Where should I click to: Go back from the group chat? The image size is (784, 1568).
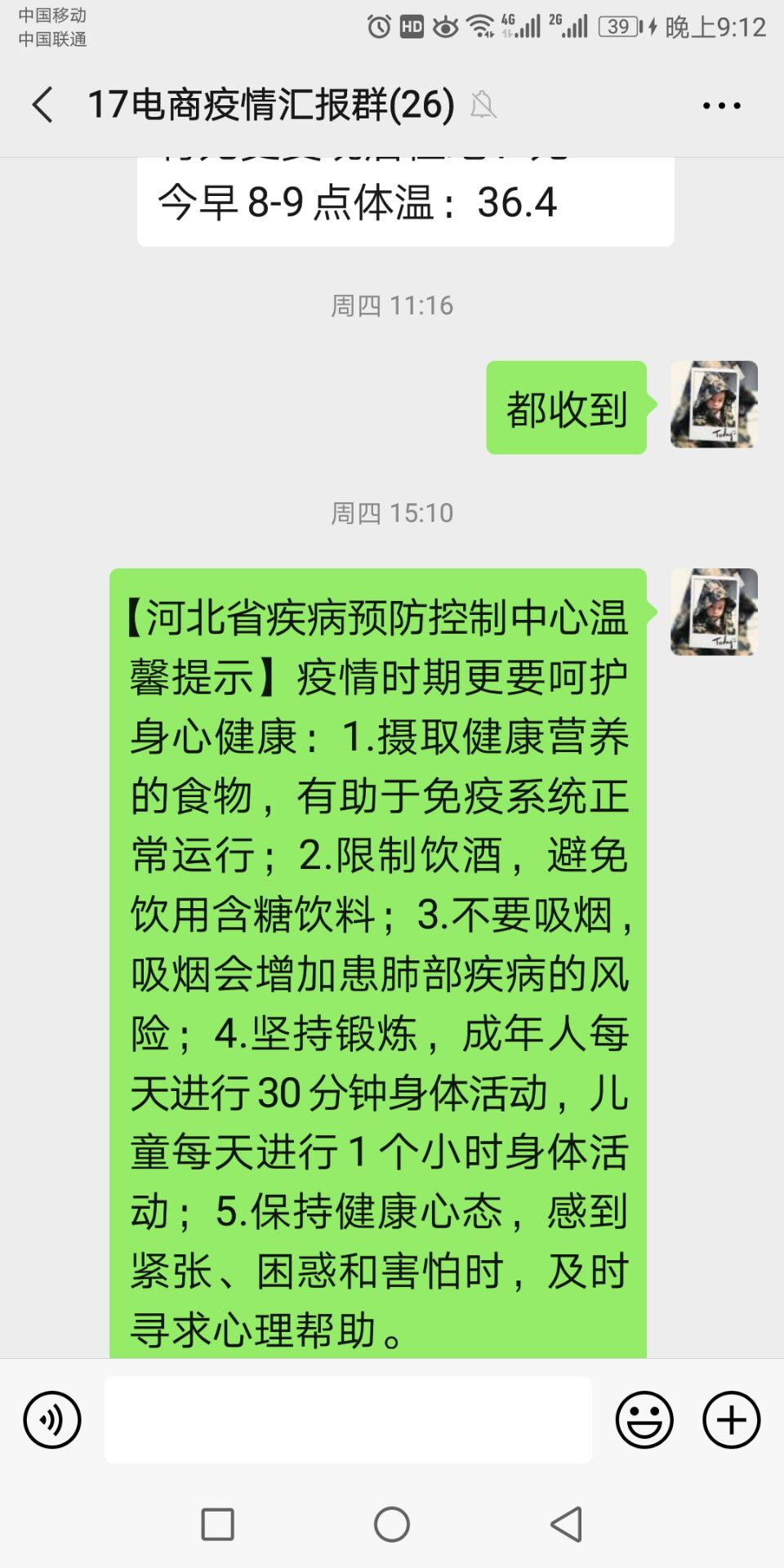[x=42, y=105]
